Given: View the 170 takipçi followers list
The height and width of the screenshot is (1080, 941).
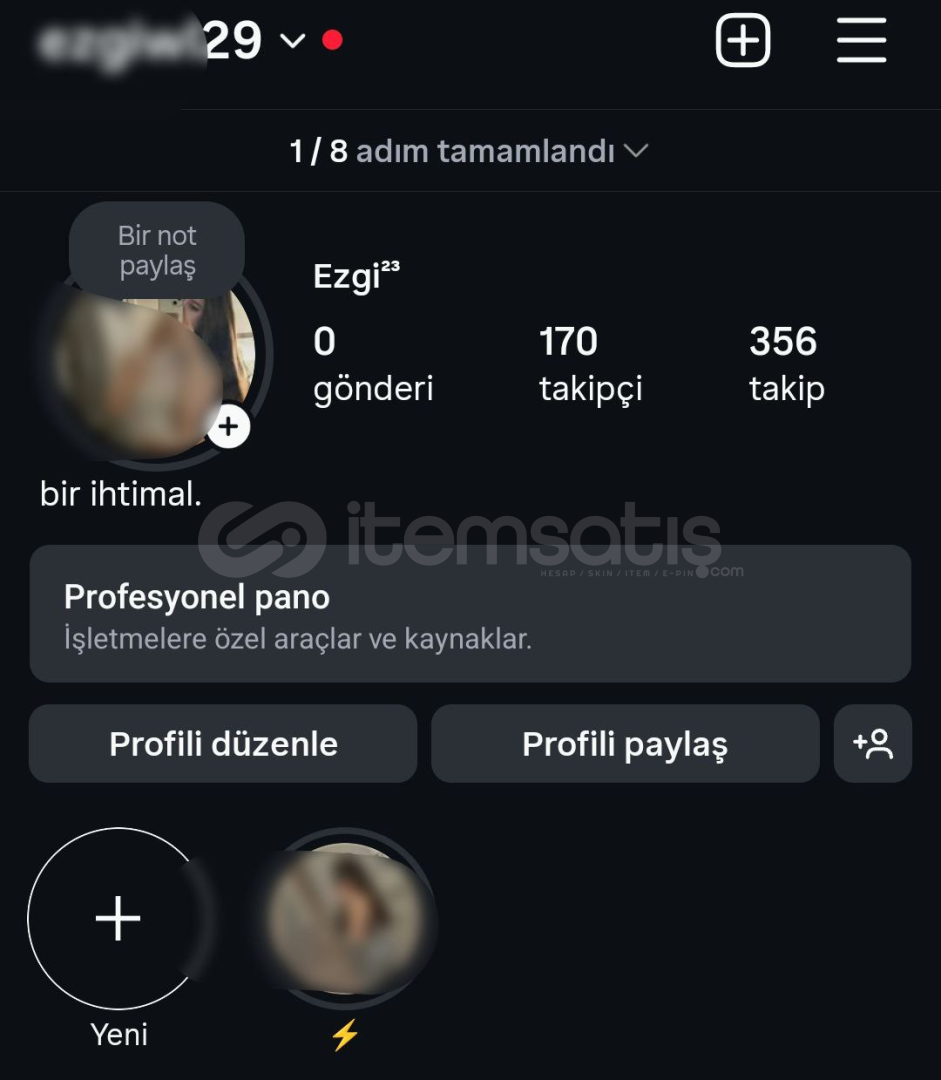Looking at the screenshot, I should click(590, 364).
